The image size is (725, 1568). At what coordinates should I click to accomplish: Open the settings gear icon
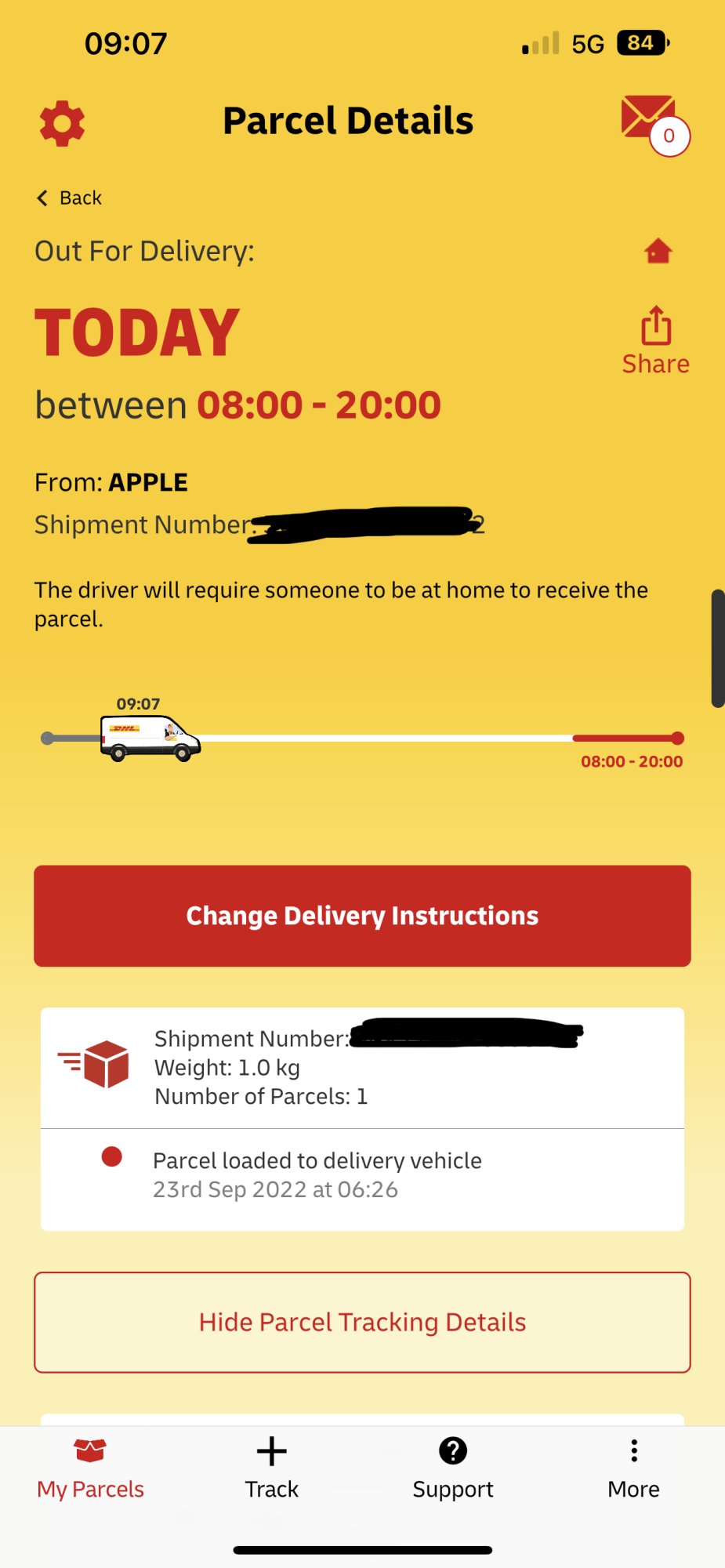(62, 123)
